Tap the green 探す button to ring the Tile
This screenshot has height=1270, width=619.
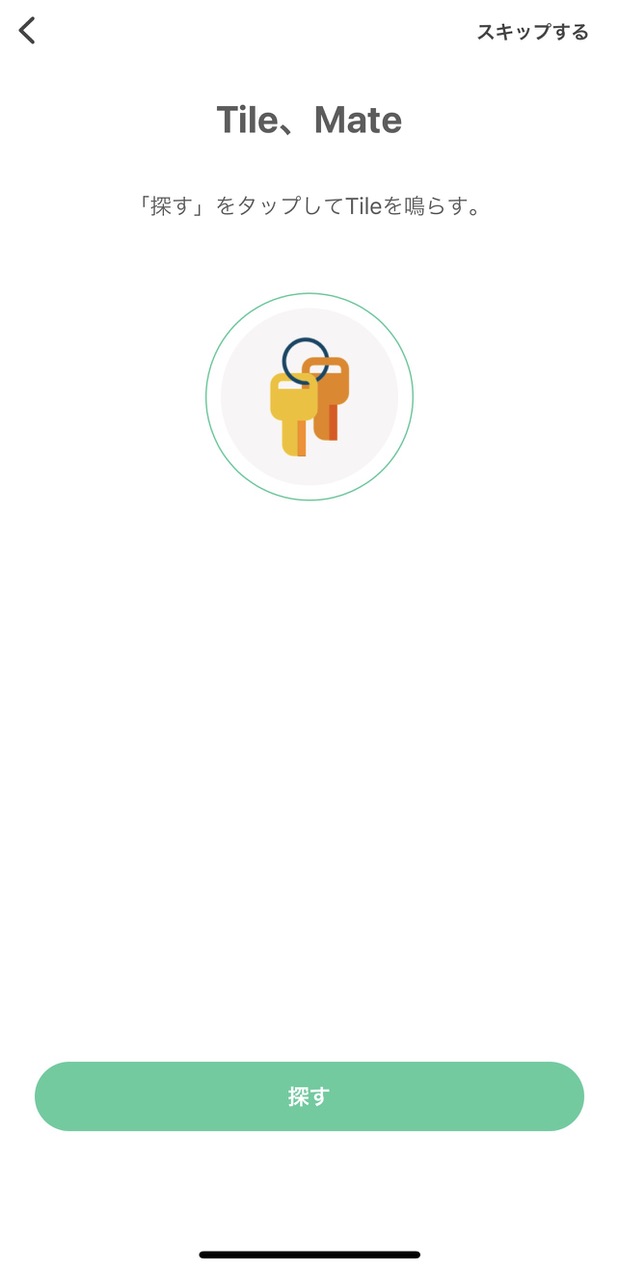click(x=309, y=1096)
